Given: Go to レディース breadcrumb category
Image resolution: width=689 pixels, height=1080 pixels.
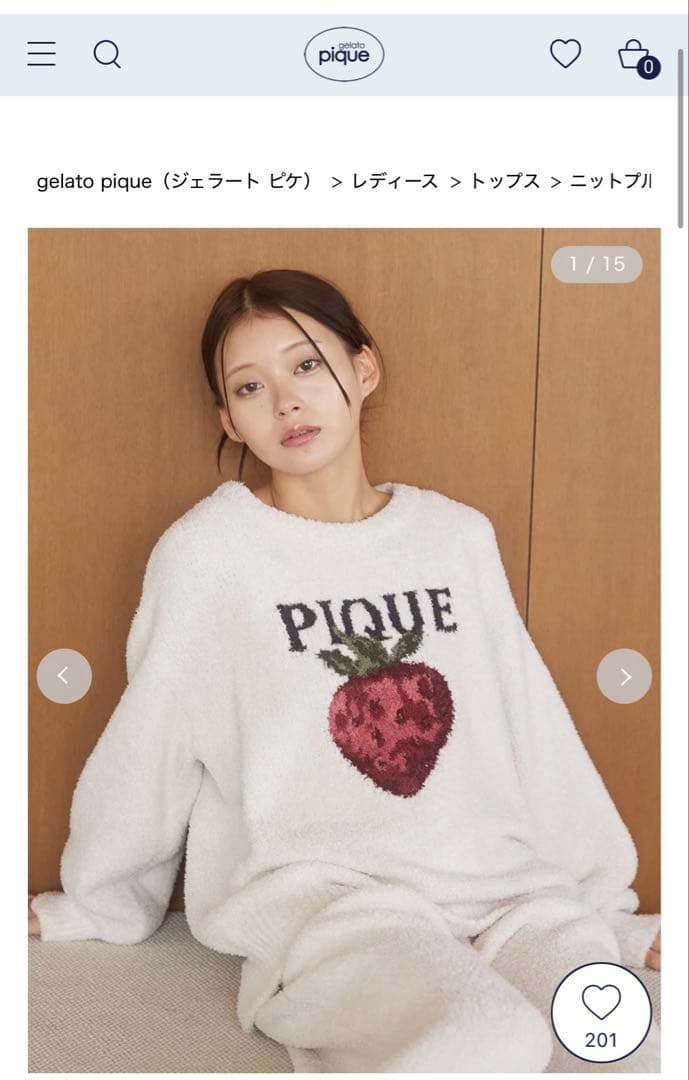Looking at the screenshot, I should coord(394,181).
